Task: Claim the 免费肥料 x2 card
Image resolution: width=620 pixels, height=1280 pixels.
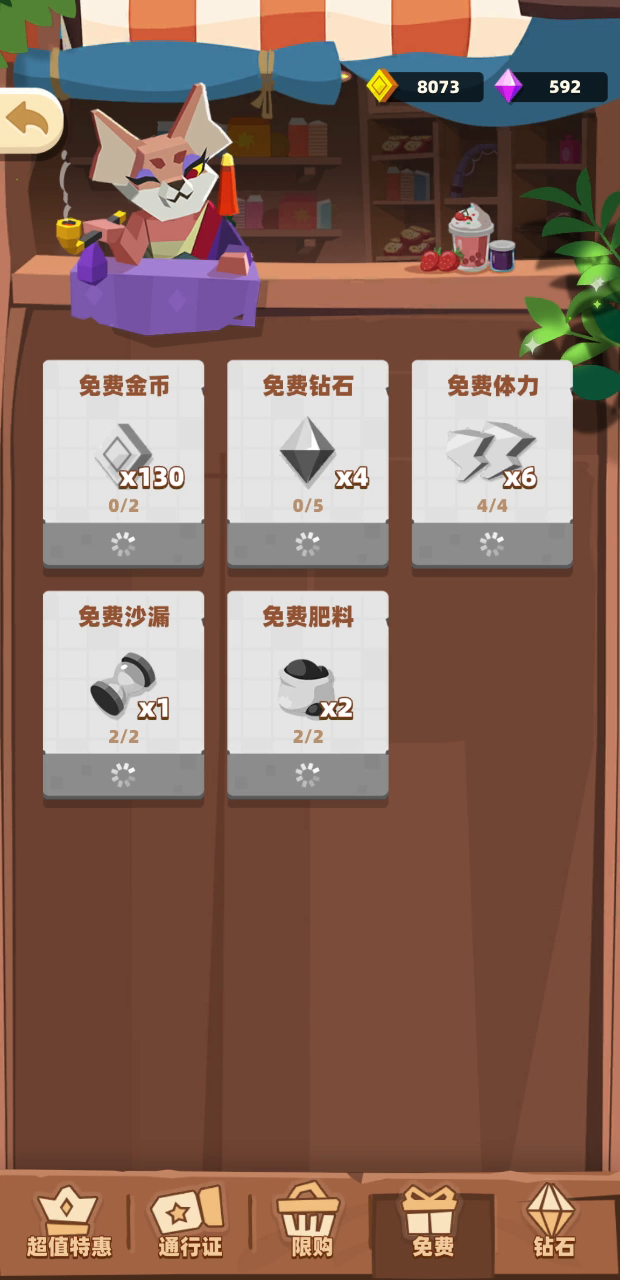Action: 308,695
